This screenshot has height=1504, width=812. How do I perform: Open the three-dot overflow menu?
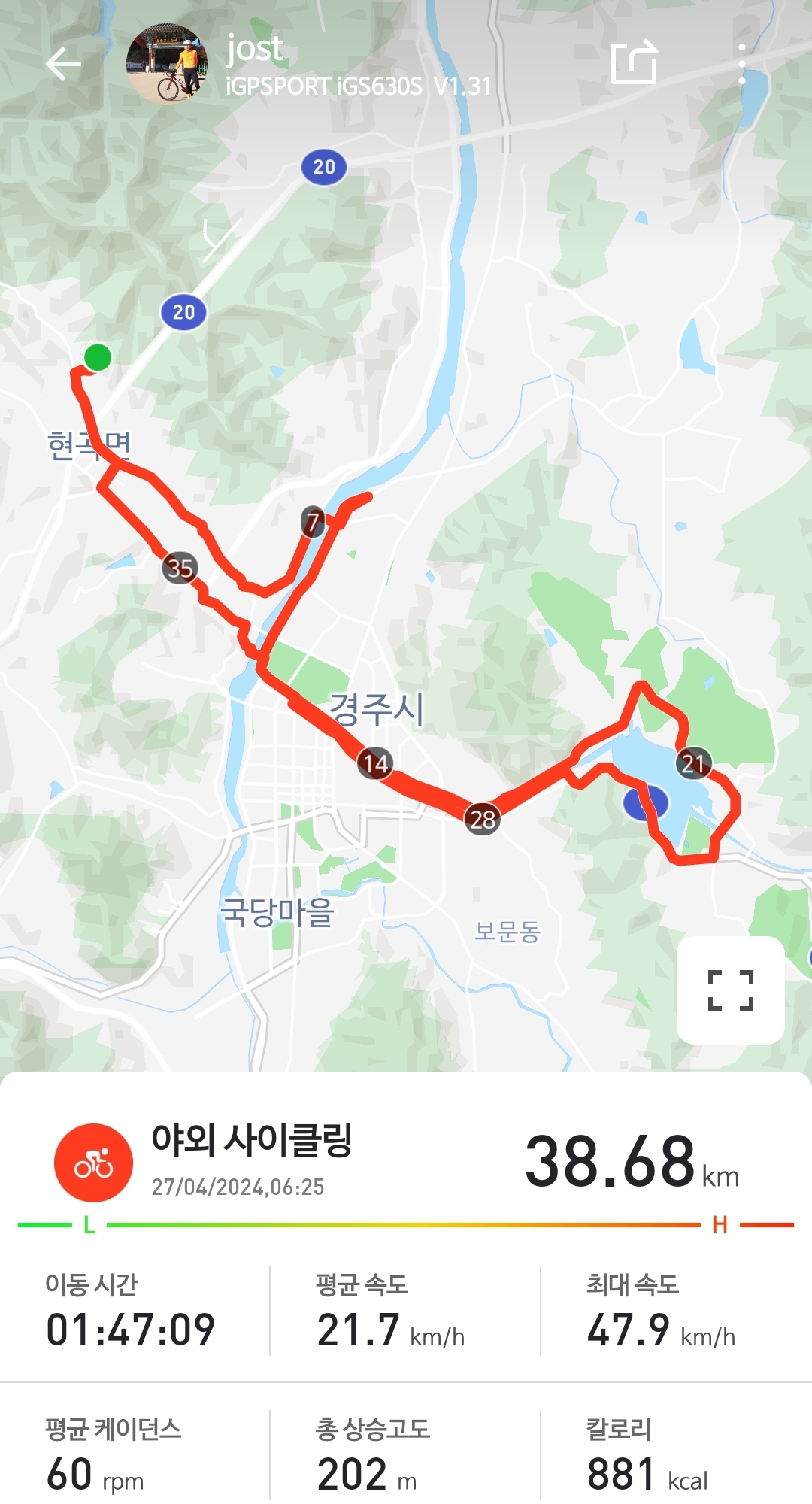coord(741,64)
